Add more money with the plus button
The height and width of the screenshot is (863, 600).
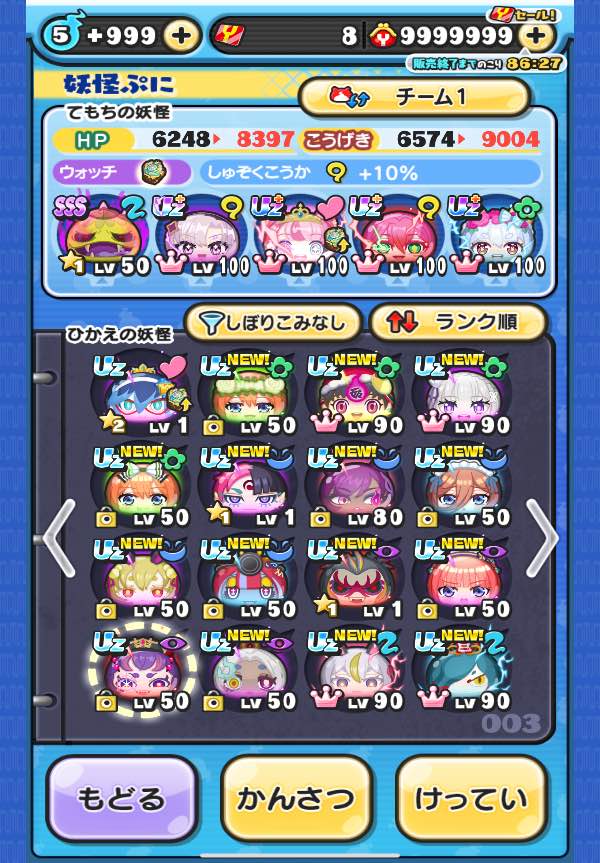[x=537, y=36]
